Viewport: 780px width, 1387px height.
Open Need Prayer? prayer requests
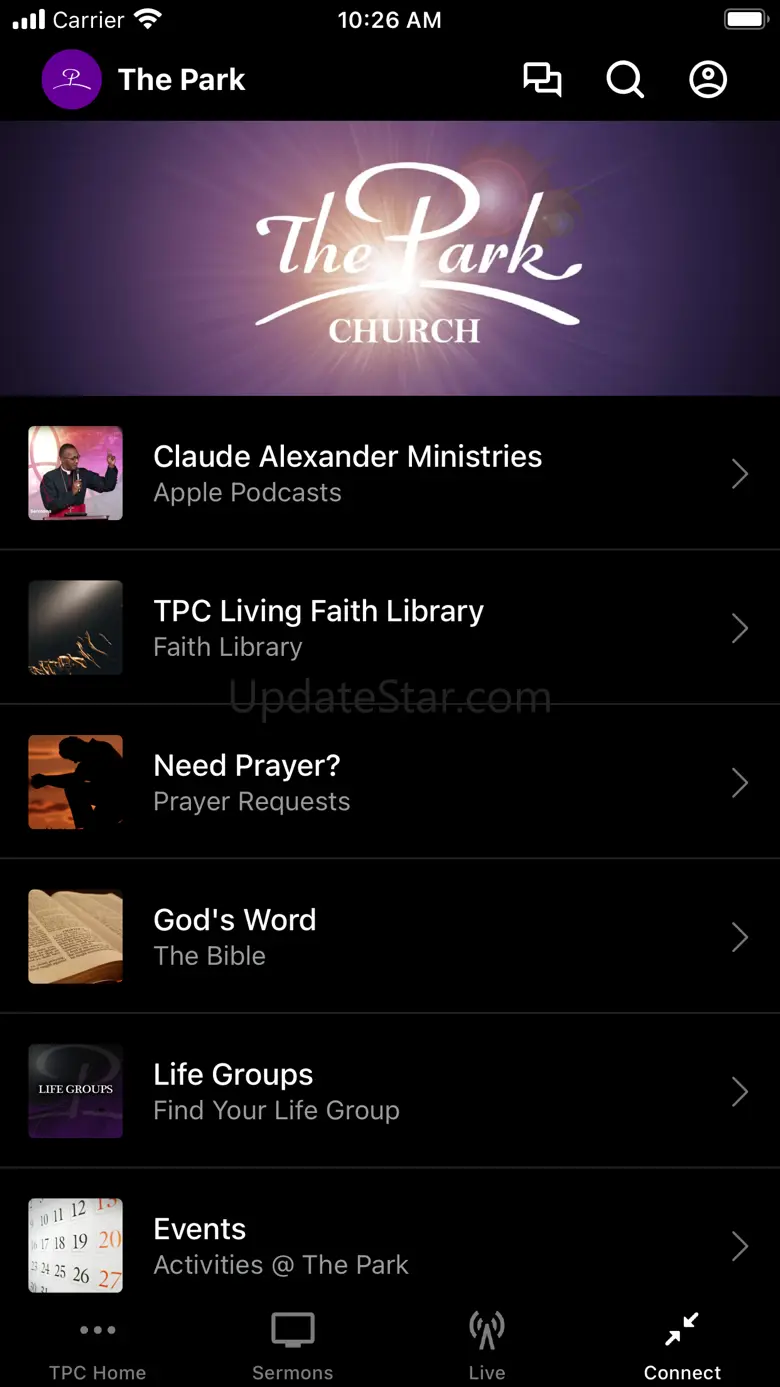point(390,782)
